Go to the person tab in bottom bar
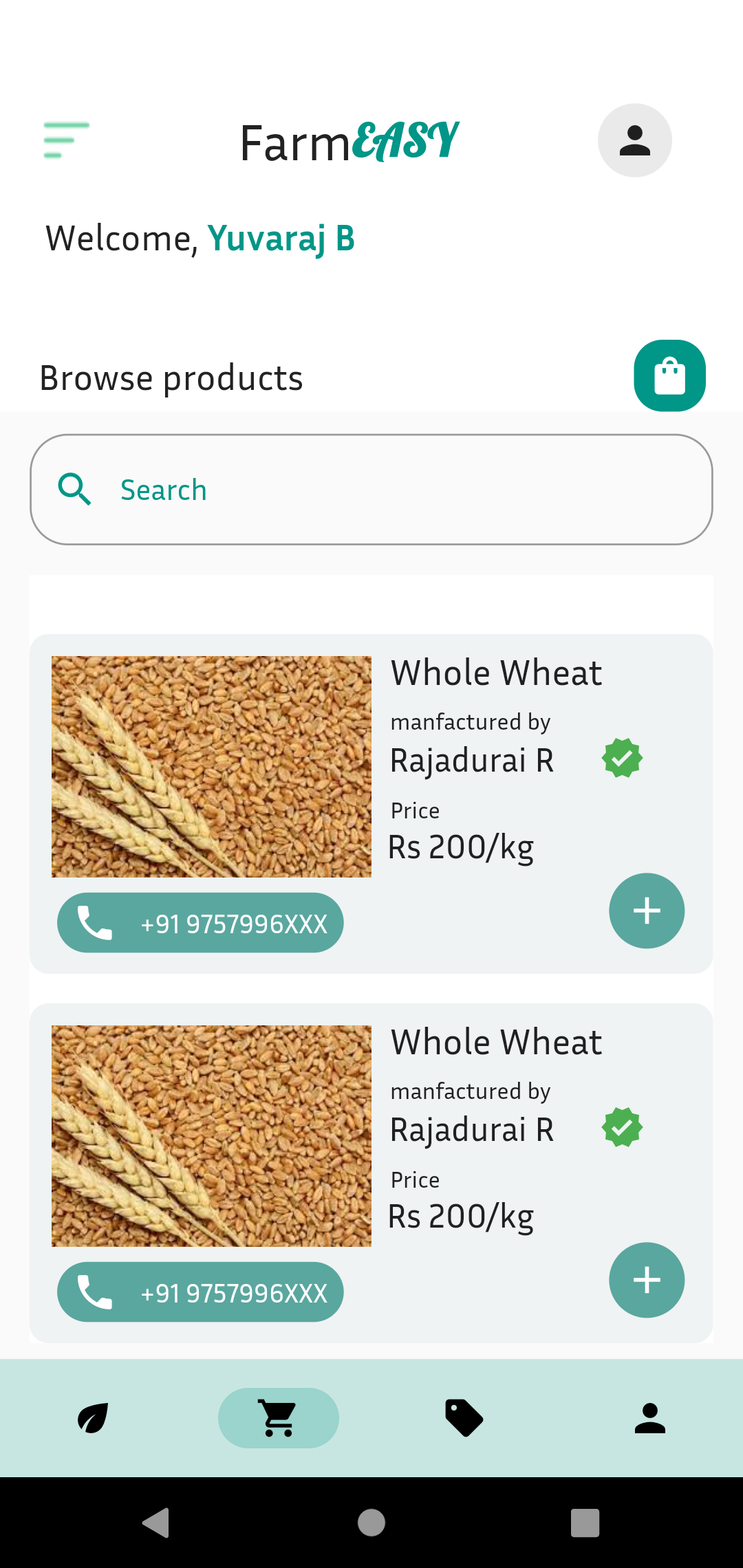743x1568 pixels. coord(650,1418)
